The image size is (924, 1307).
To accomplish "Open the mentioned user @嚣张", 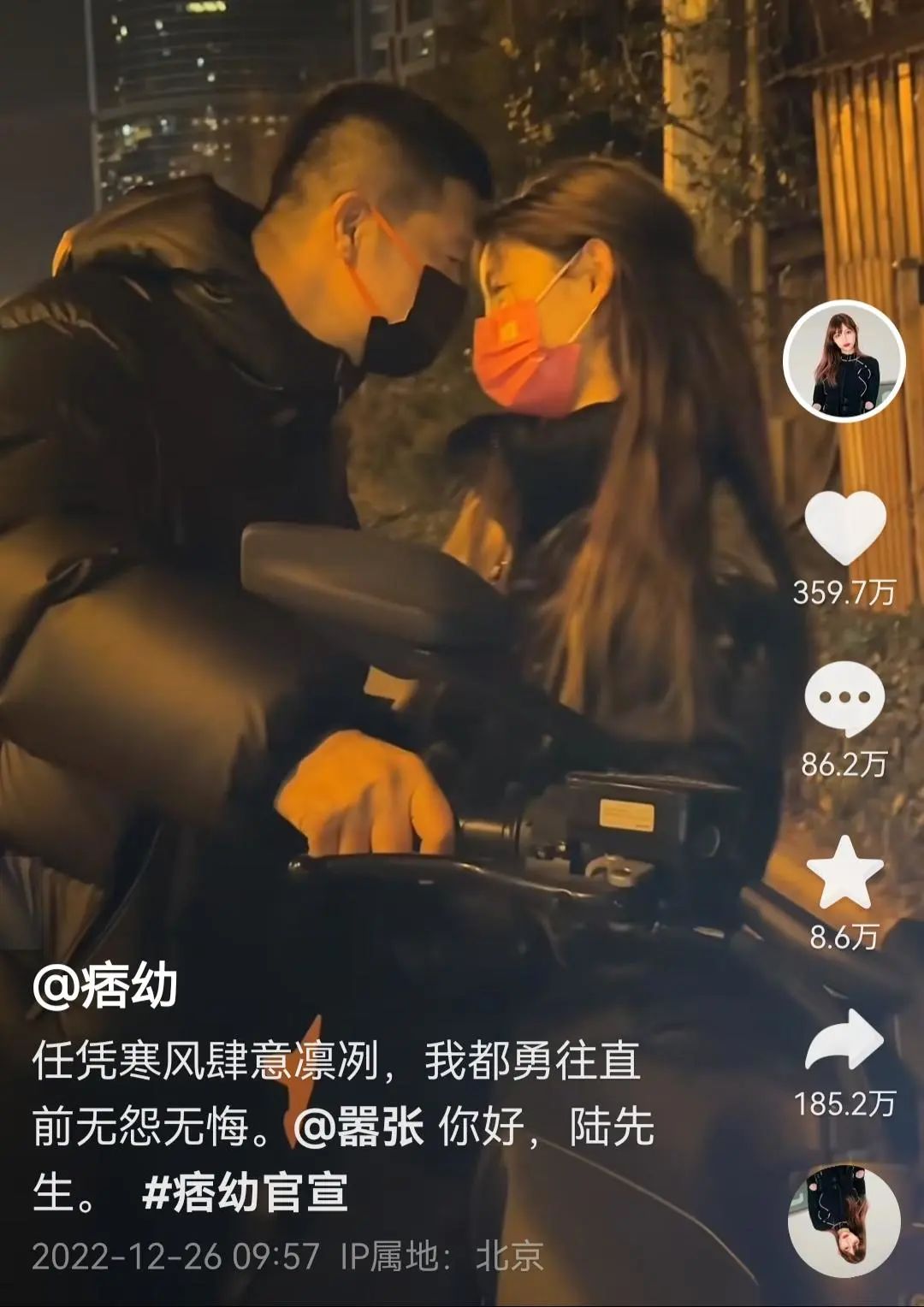I will 359,1127.
